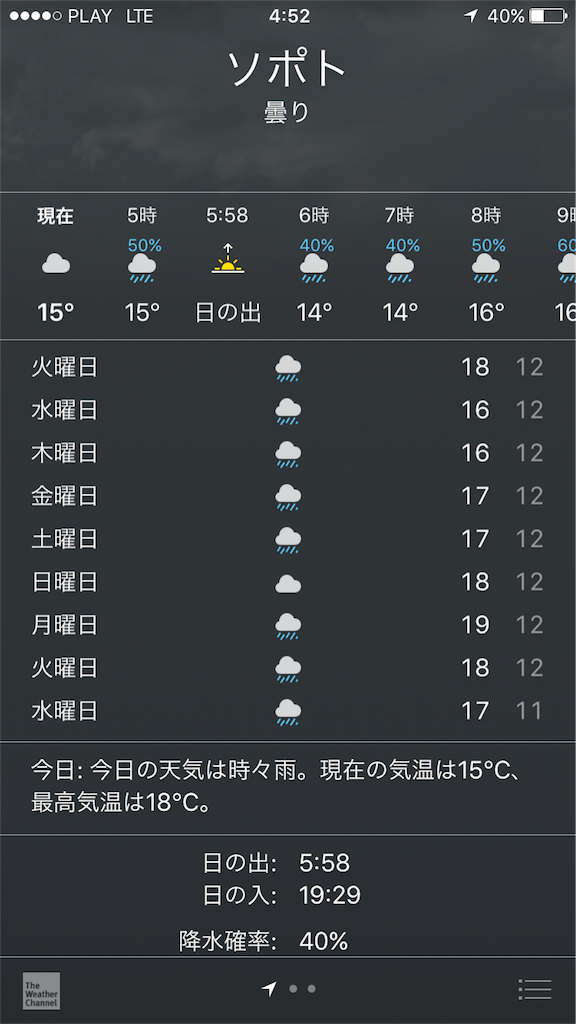Open the city list menu
The height and width of the screenshot is (1024, 576).
534,989
